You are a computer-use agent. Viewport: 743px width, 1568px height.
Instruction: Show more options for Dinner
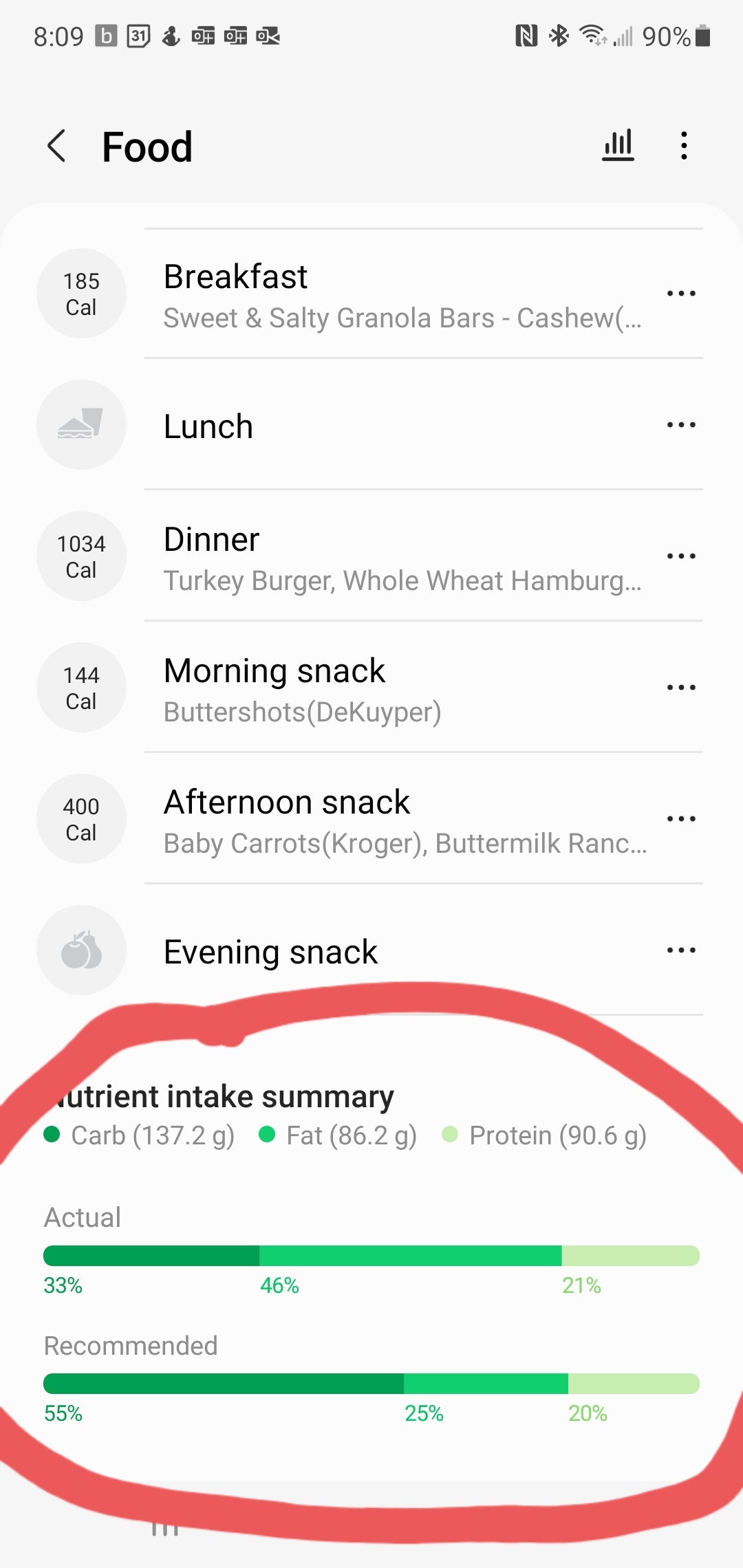pyautogui.click(x=681, y=556)
